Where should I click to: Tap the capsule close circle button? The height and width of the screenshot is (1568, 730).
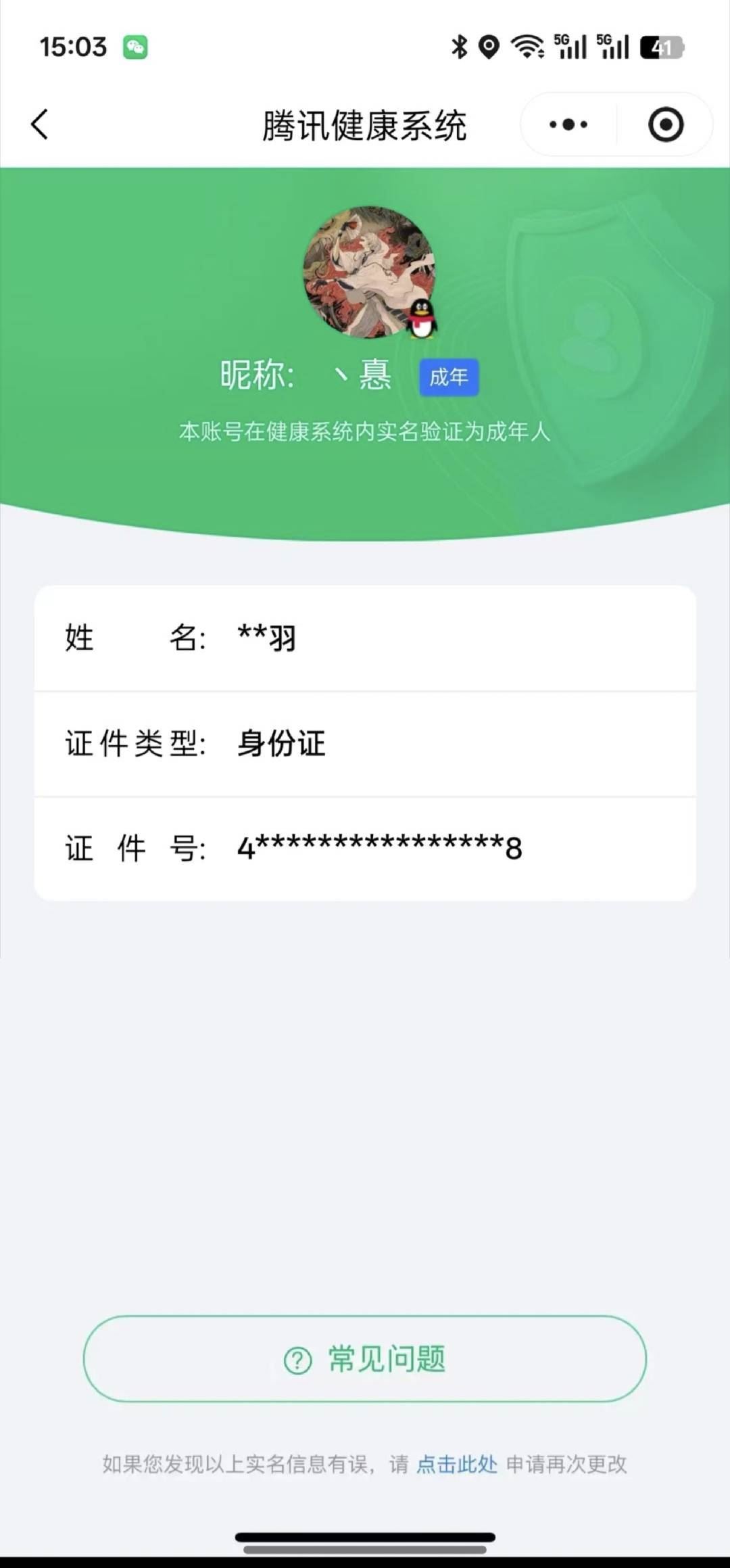click(x=664, y=124)
